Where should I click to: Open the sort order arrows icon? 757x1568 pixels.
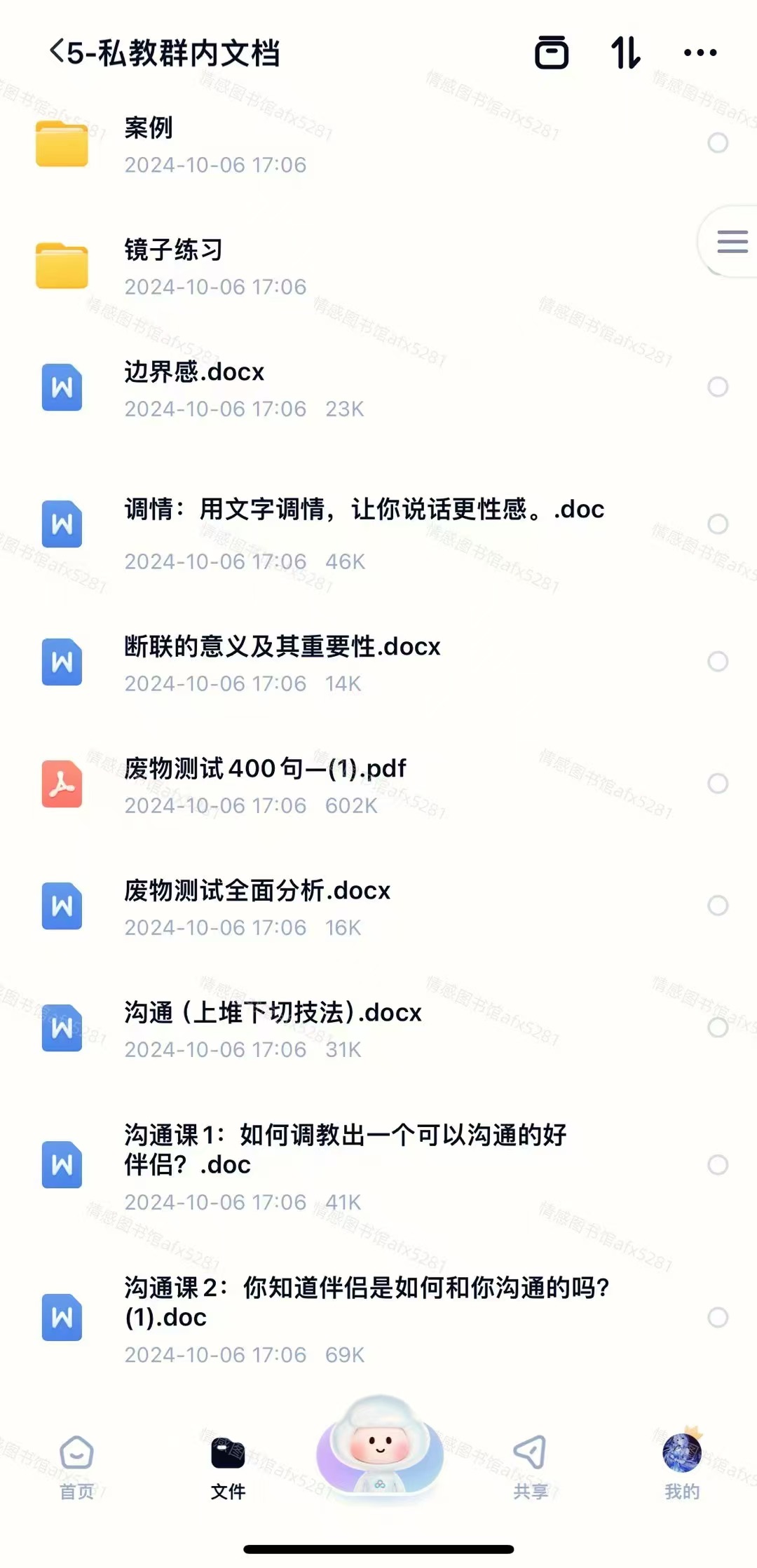[625, 52]
